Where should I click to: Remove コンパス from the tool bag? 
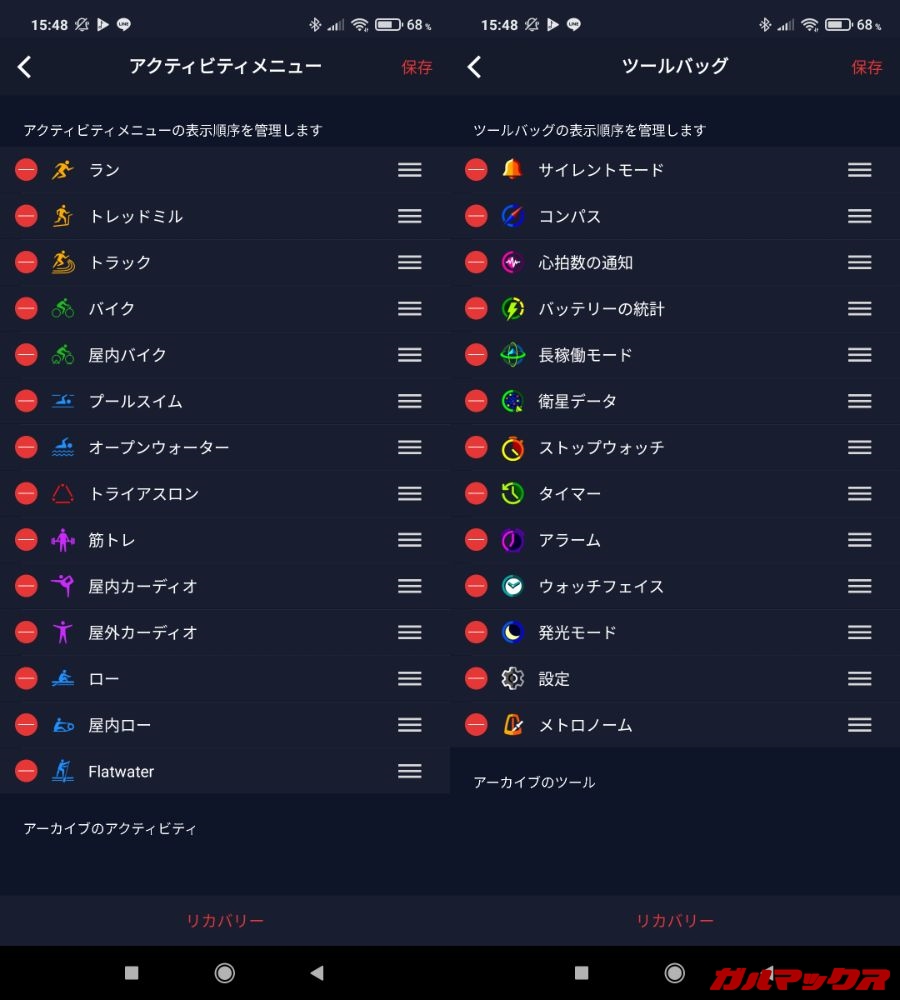(x=476, y=216)
